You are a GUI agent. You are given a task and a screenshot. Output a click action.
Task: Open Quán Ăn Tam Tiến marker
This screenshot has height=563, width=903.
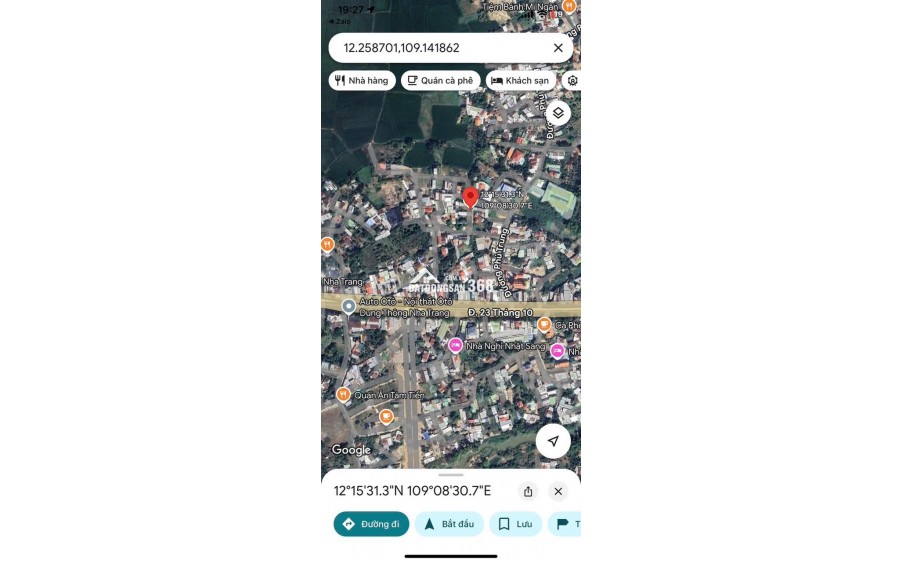pos(343,395)
